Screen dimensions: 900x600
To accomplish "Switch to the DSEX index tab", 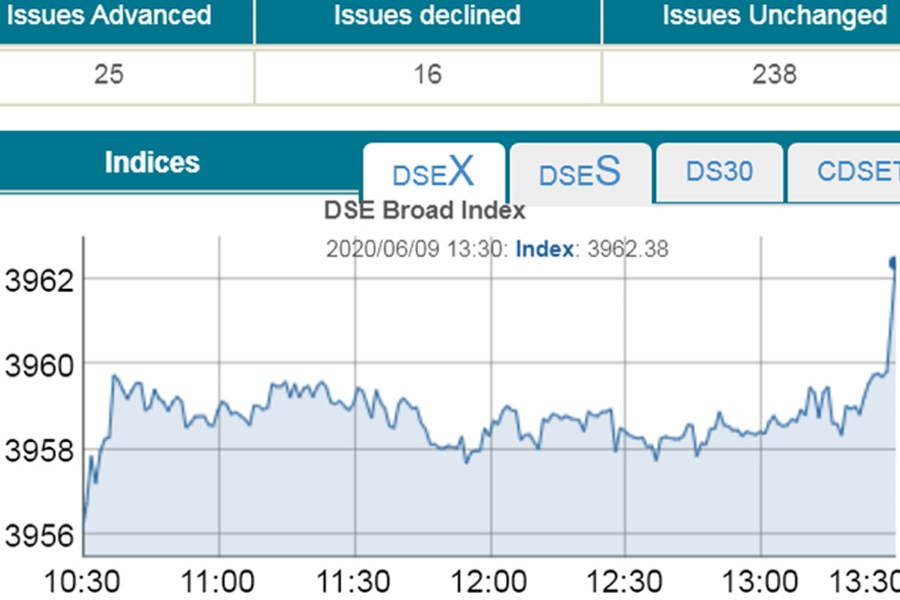I will tap(433, 174).
